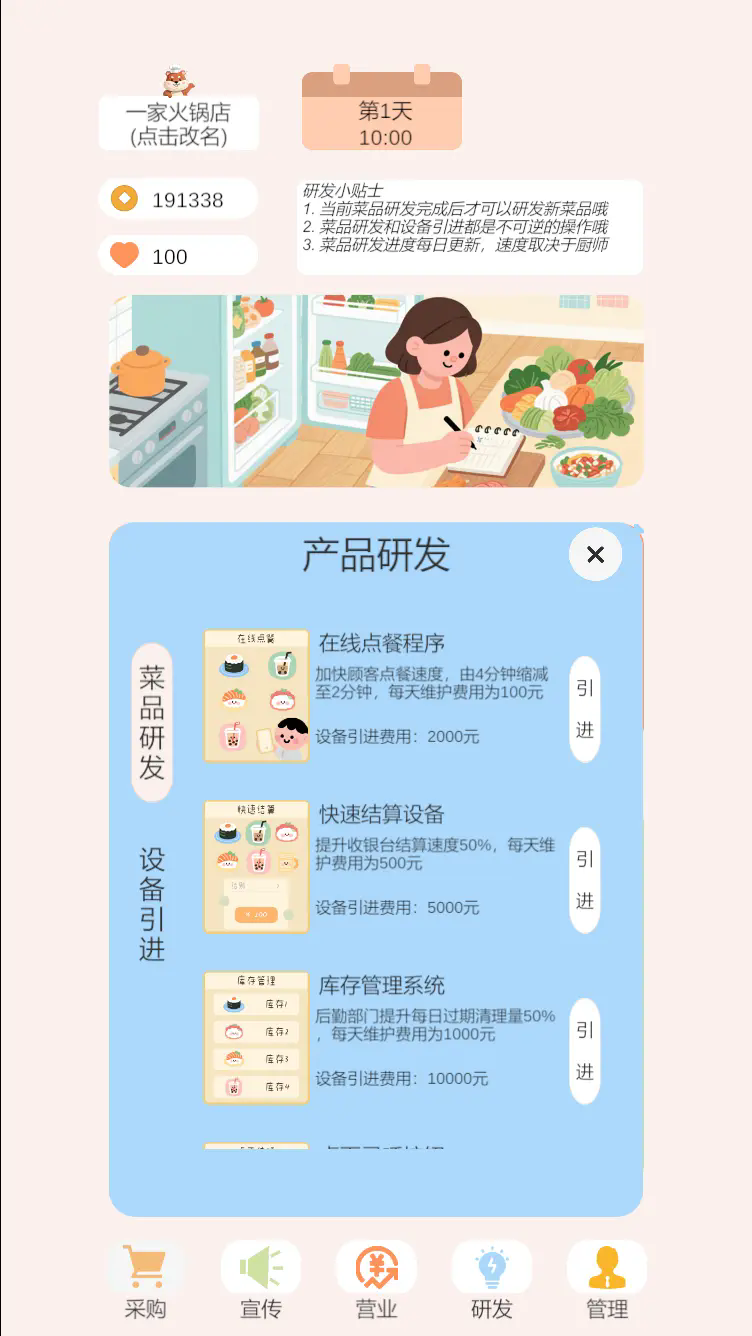Open the 宣传 tab
Viewport: 752px width, 1336px height.
[x=261, y=1281]
